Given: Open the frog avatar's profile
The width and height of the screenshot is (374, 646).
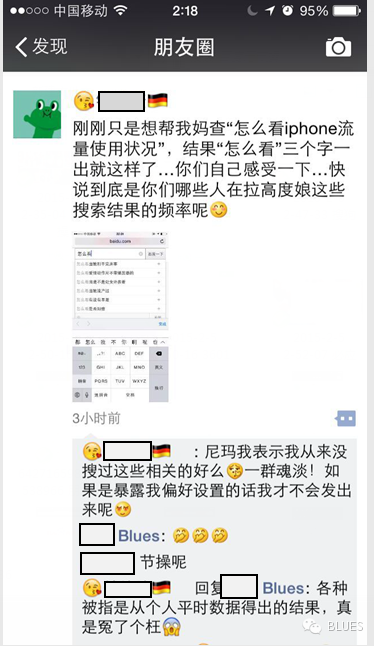Looking at the screenshot, I should (37, 114).
